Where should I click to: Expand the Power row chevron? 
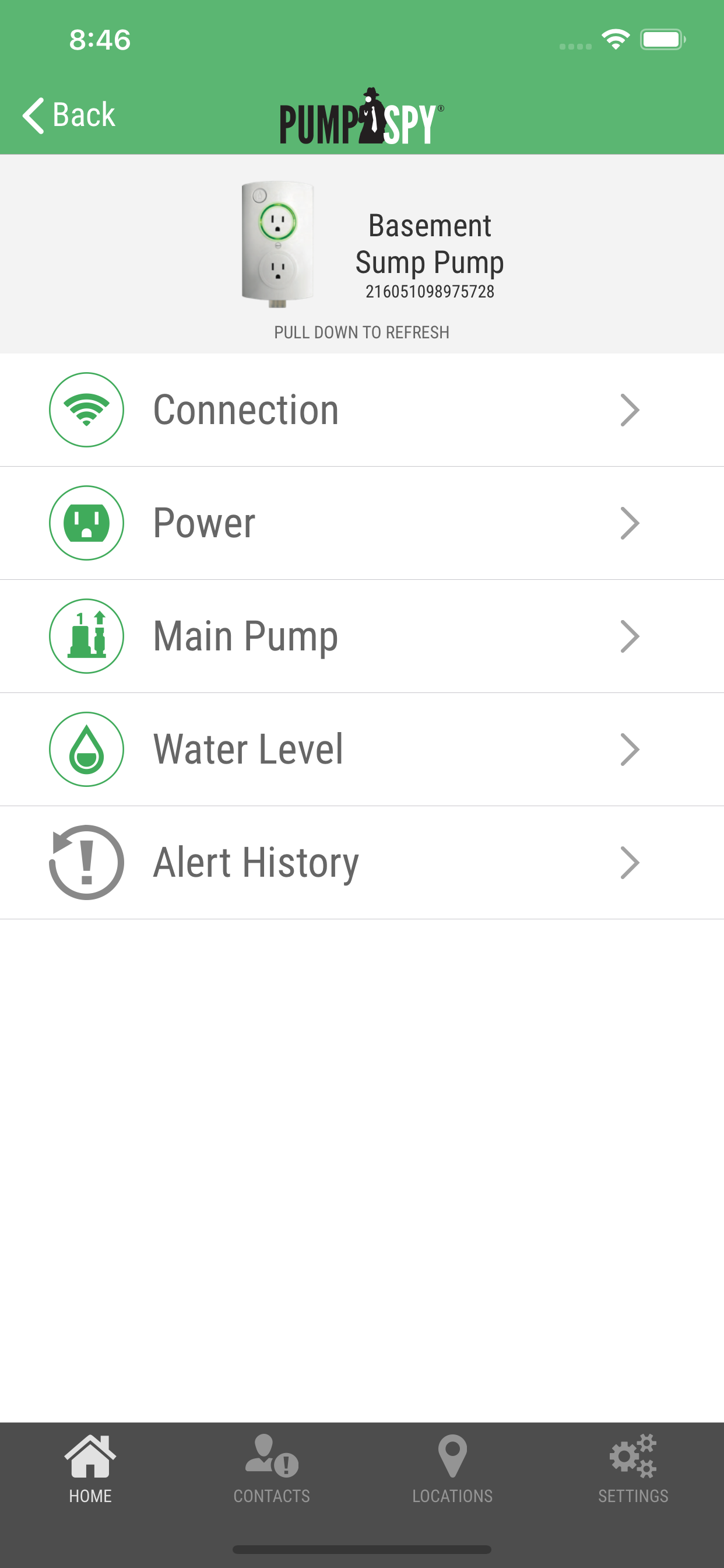[630, 522]
